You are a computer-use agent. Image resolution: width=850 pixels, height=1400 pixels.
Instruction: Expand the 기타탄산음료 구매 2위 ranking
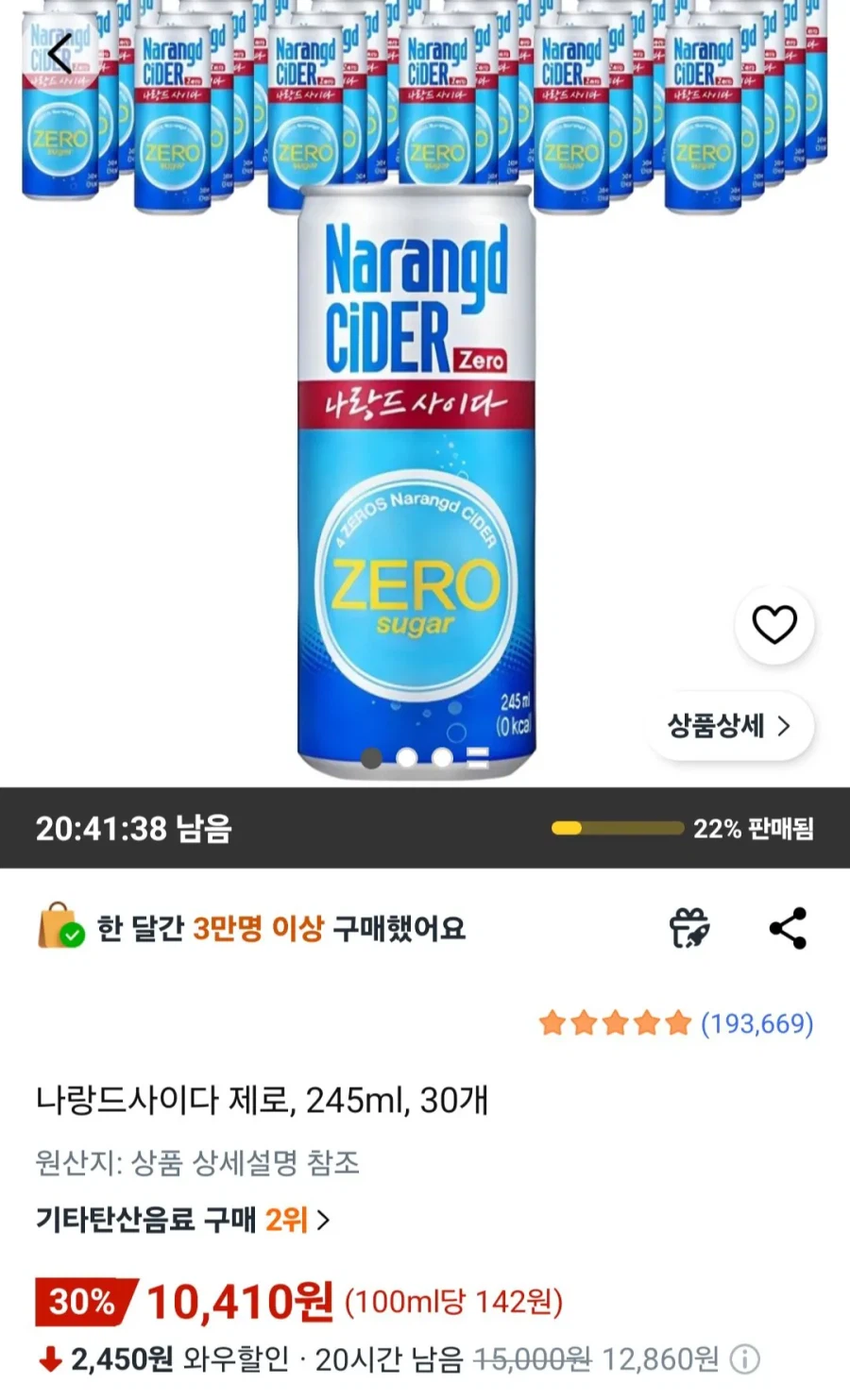(179, 1220)
